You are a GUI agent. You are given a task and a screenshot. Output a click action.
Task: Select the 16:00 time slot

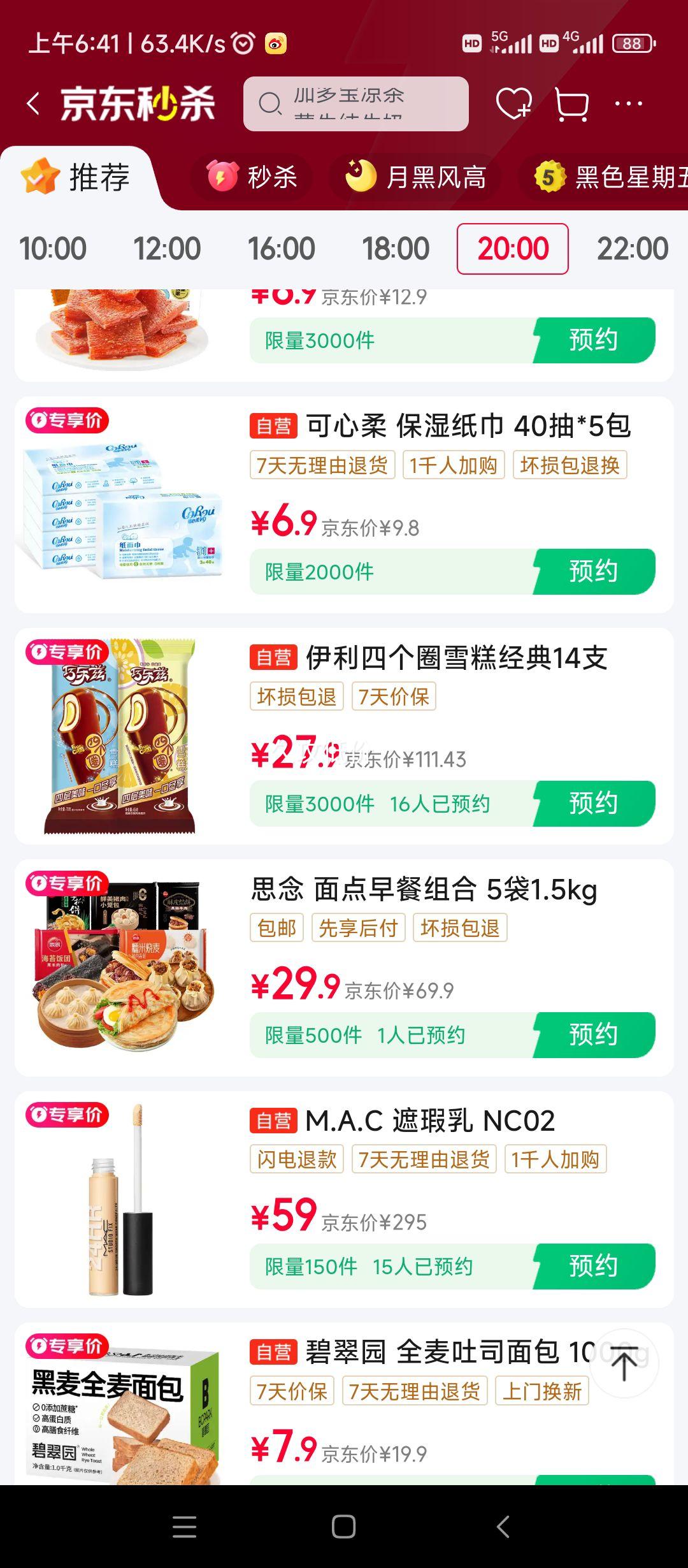click(281, 249)
